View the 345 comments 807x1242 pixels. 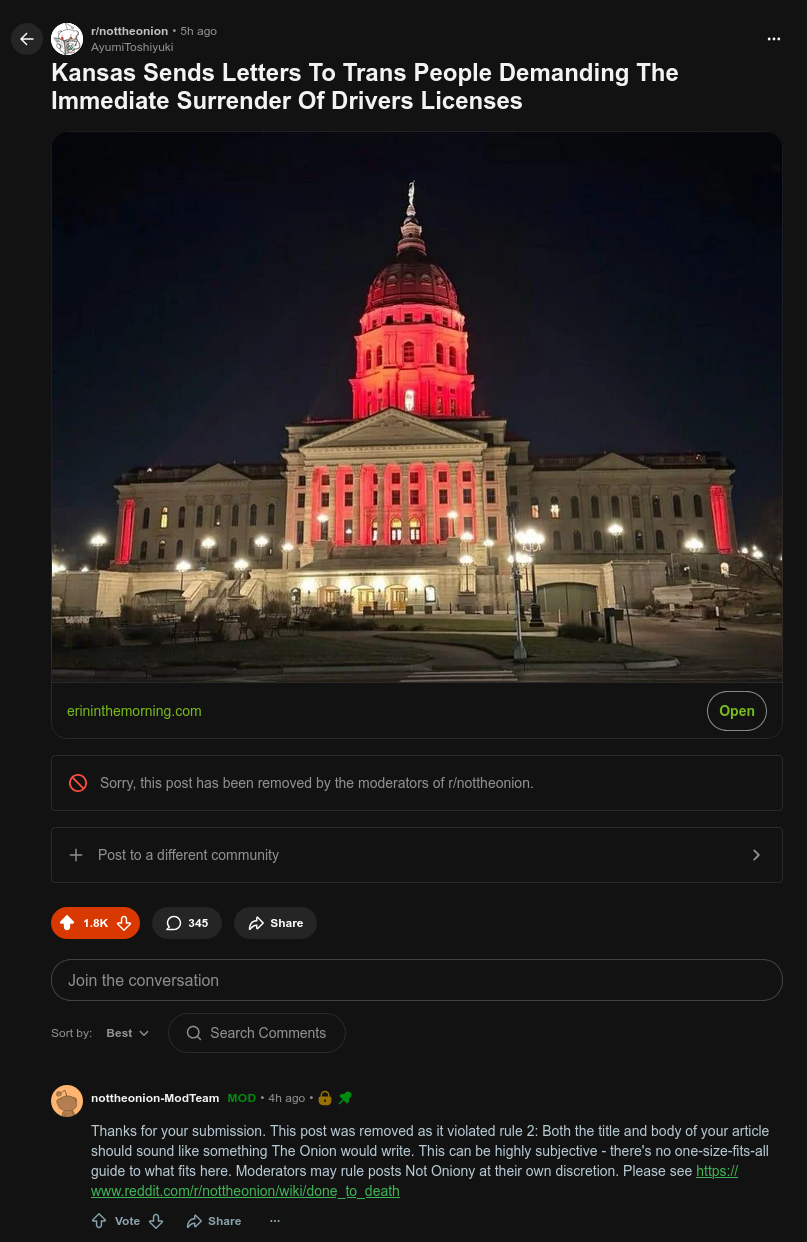click(187, 923)
